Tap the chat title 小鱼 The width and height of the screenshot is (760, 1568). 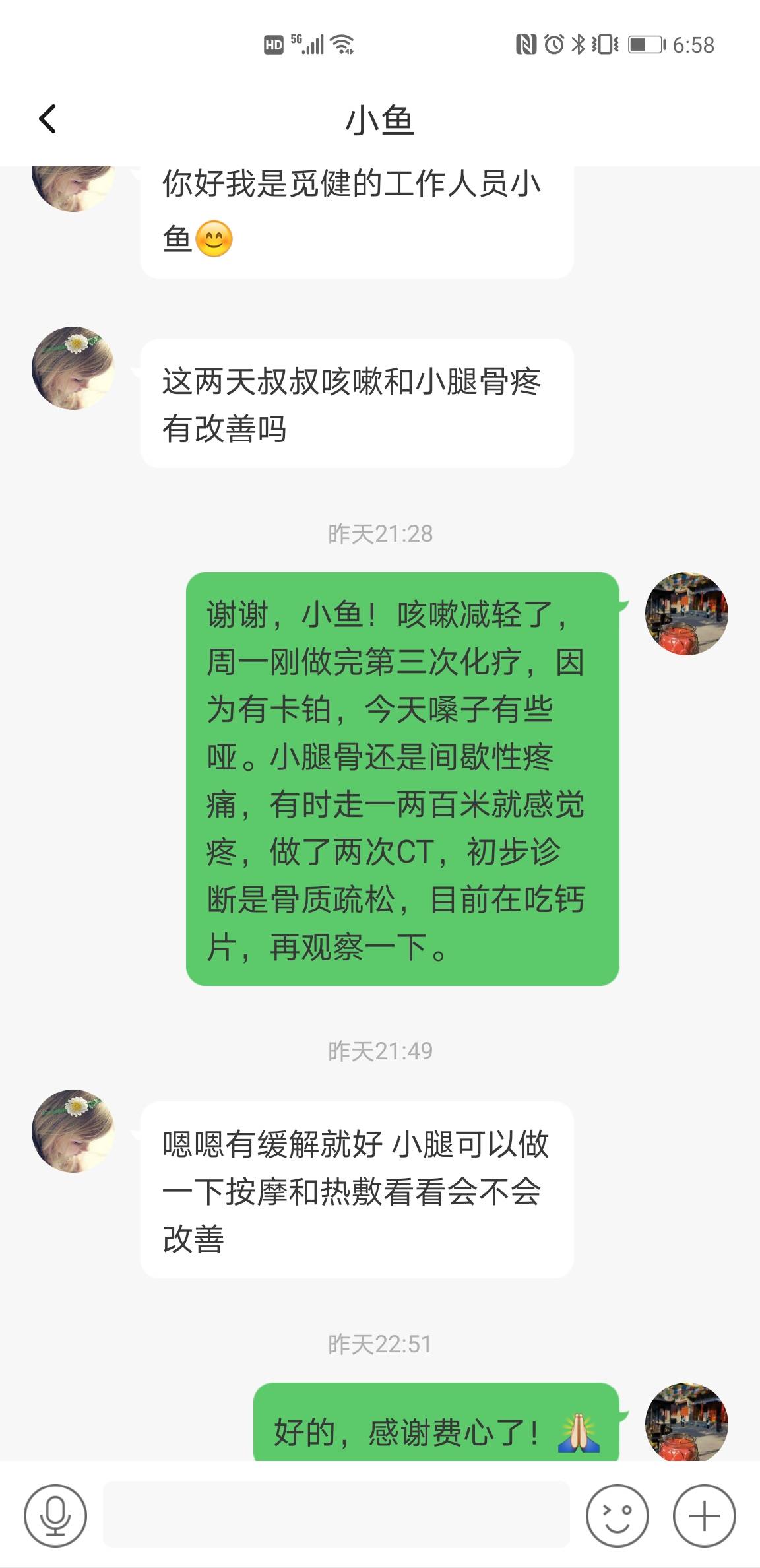[x=381, y=120]
